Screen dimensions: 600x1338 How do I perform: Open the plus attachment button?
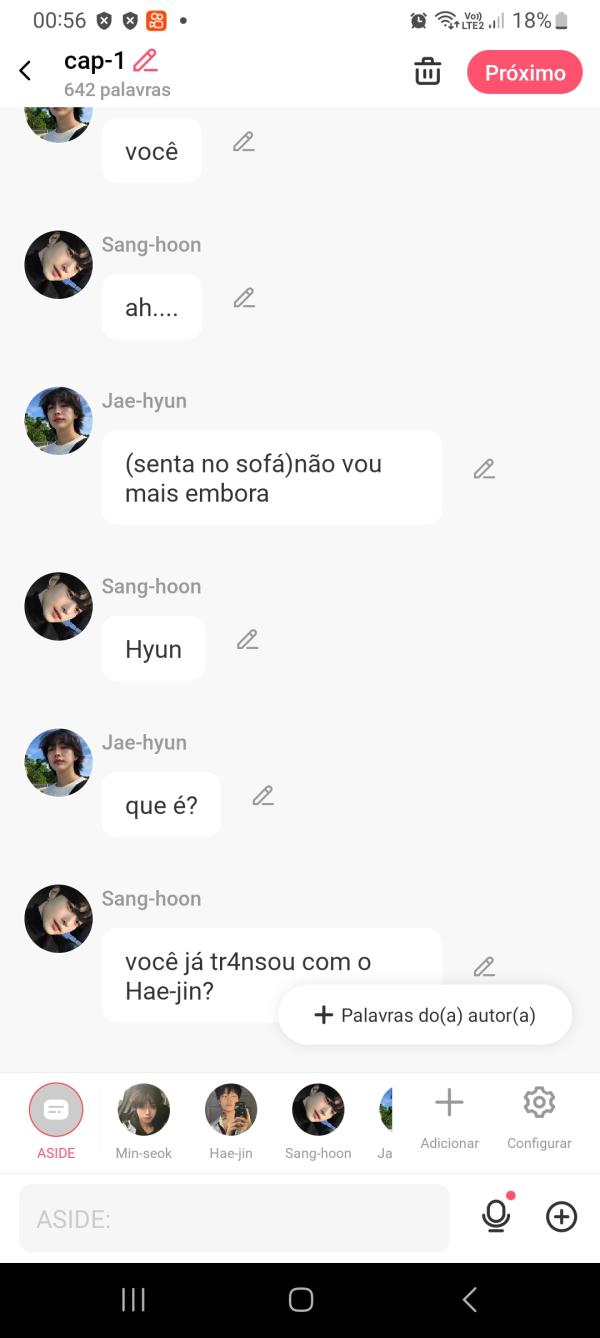561,1217
